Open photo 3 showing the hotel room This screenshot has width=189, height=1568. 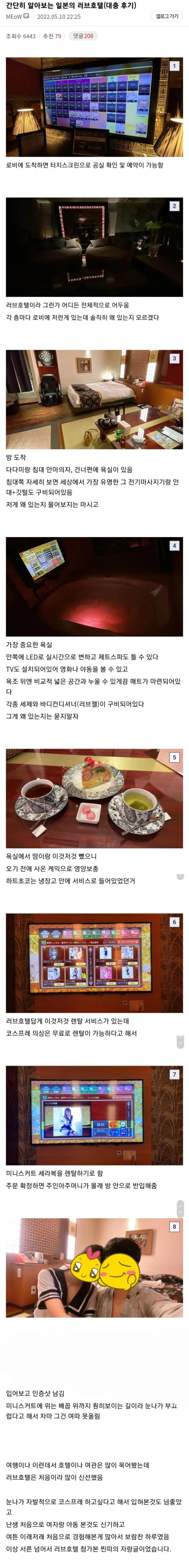tap(94, 399)
